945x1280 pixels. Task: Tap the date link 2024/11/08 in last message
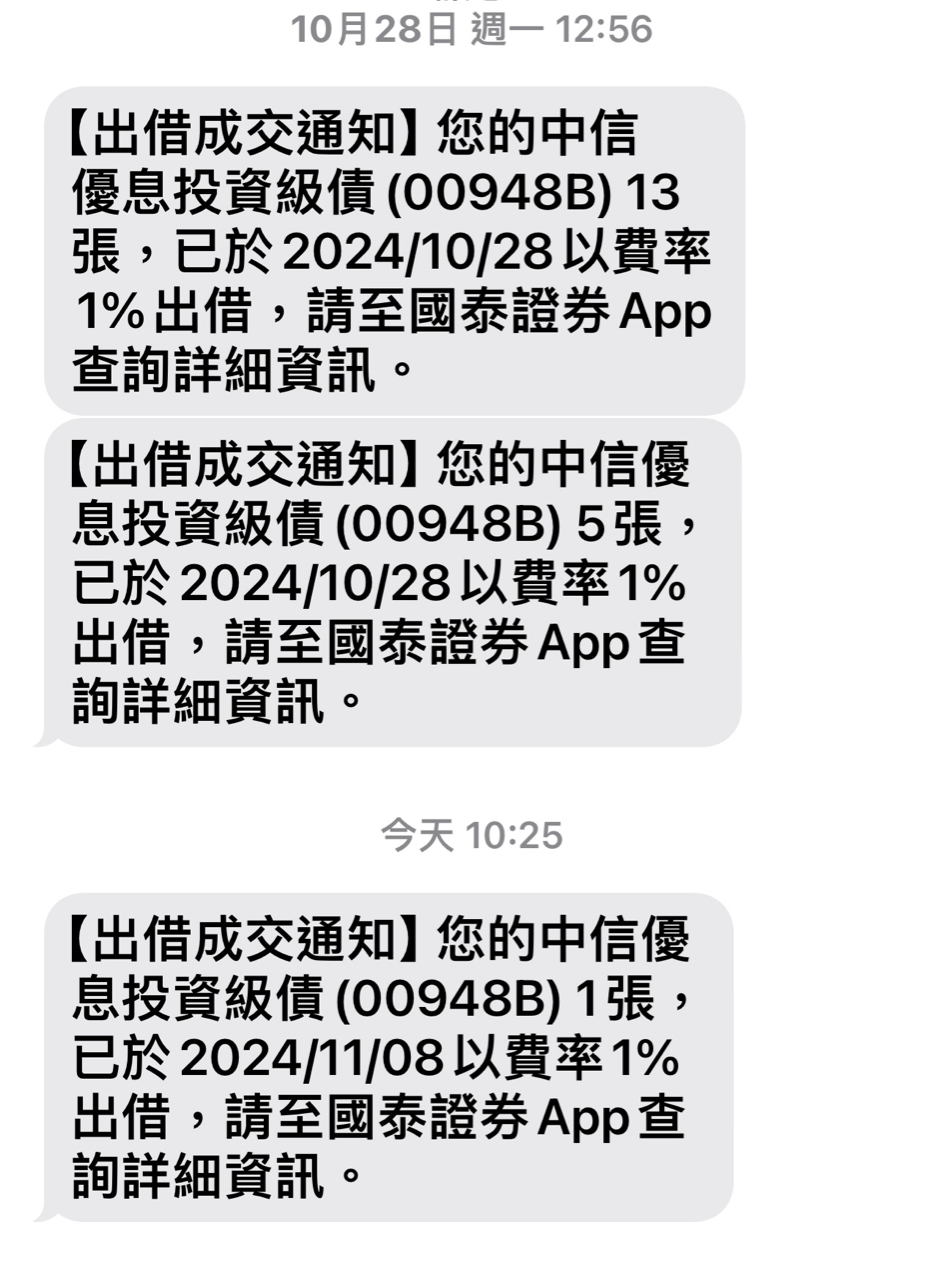point(320,1050)
